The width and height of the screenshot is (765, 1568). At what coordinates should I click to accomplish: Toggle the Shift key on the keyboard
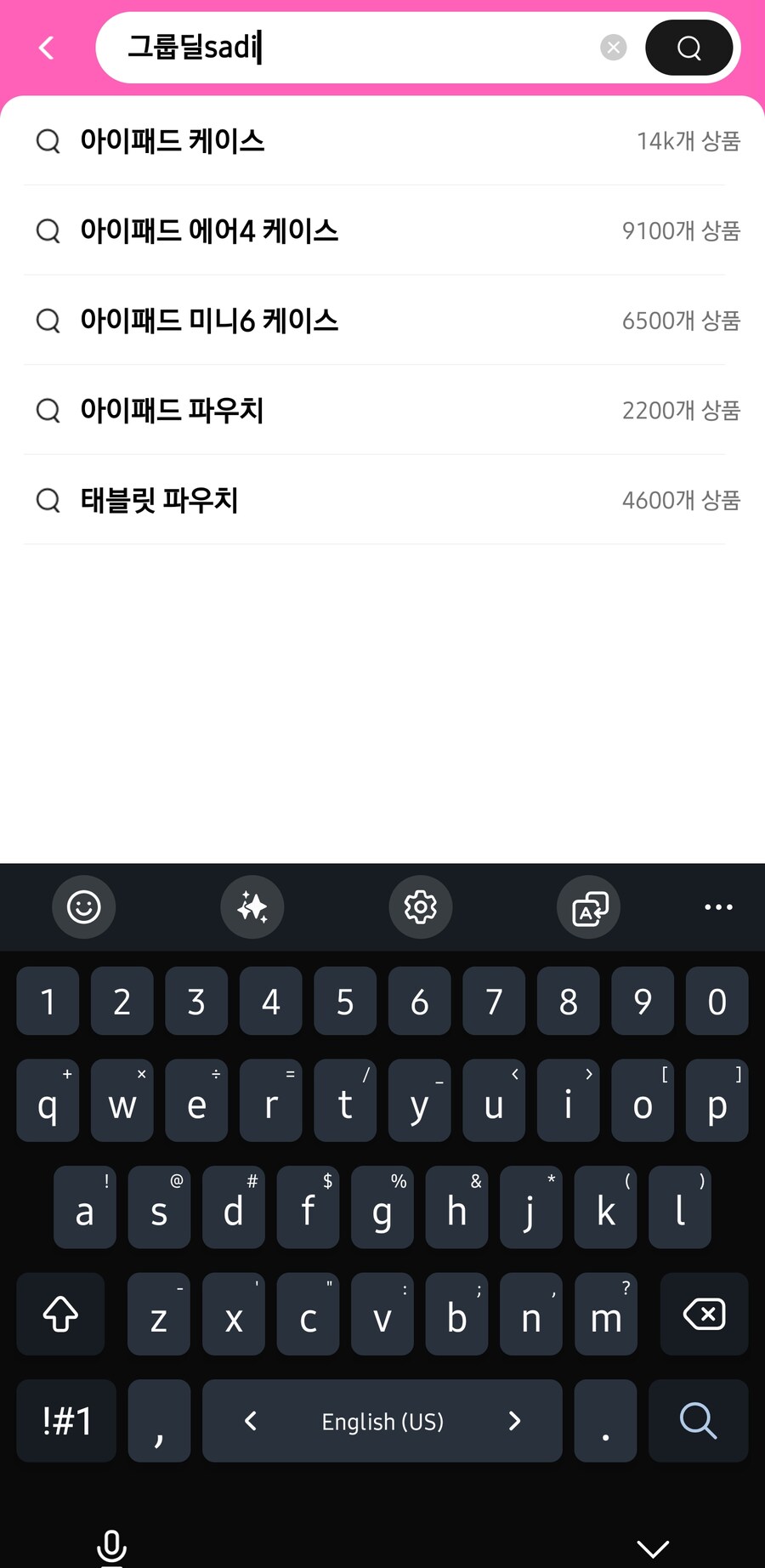pos(59,1314)
